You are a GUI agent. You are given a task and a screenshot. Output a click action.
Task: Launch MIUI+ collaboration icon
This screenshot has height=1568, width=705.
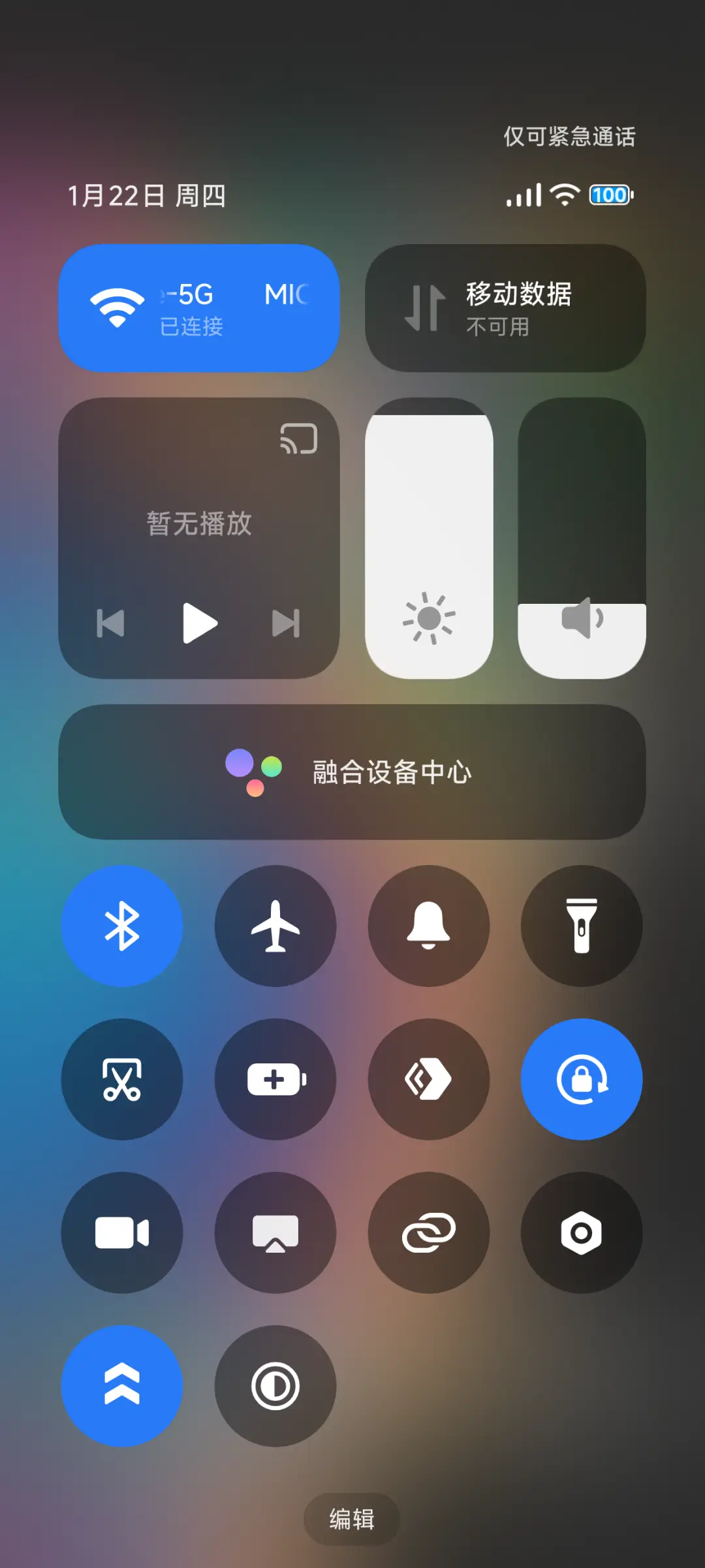click(x=429, y=1079)
